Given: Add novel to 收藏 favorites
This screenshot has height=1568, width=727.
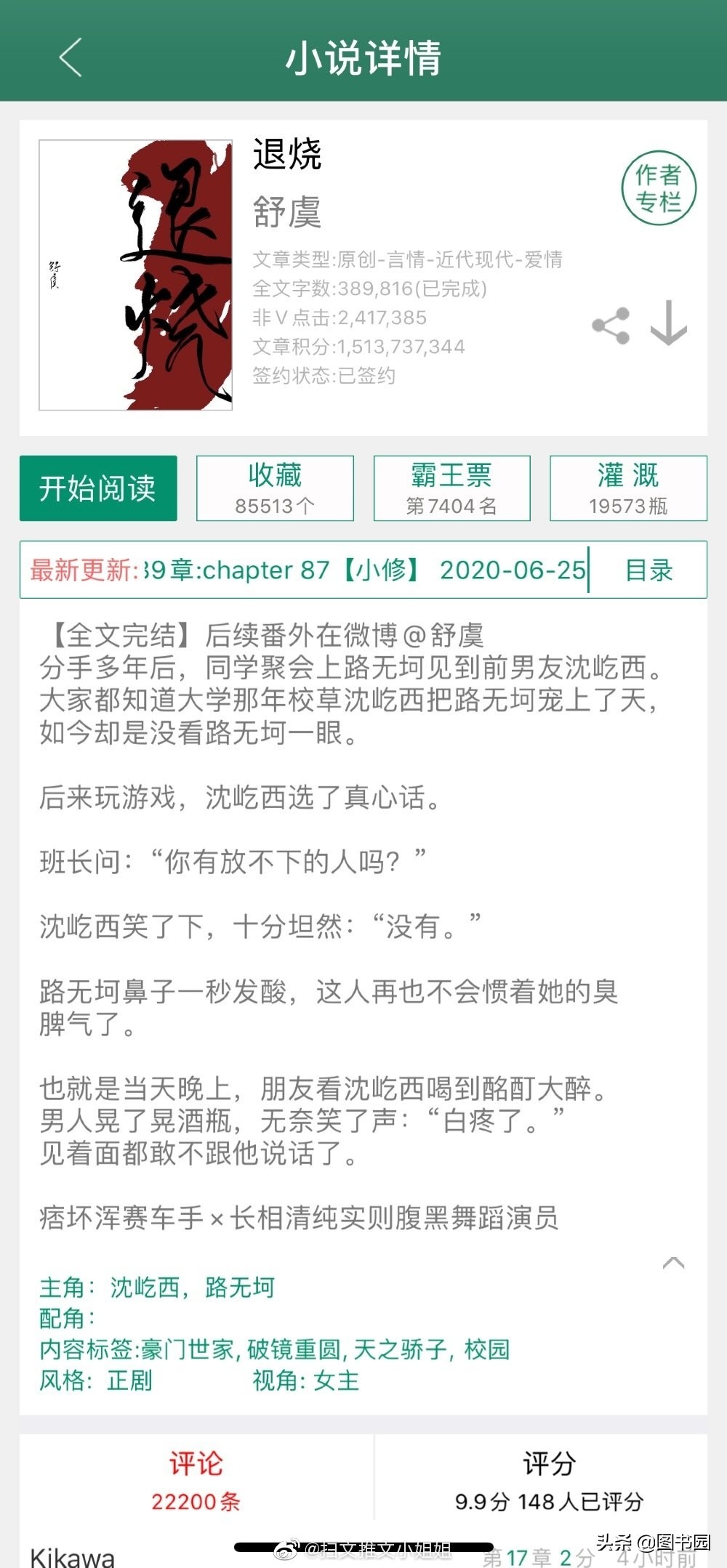Looking at the screenshot, I should (275, 488).
